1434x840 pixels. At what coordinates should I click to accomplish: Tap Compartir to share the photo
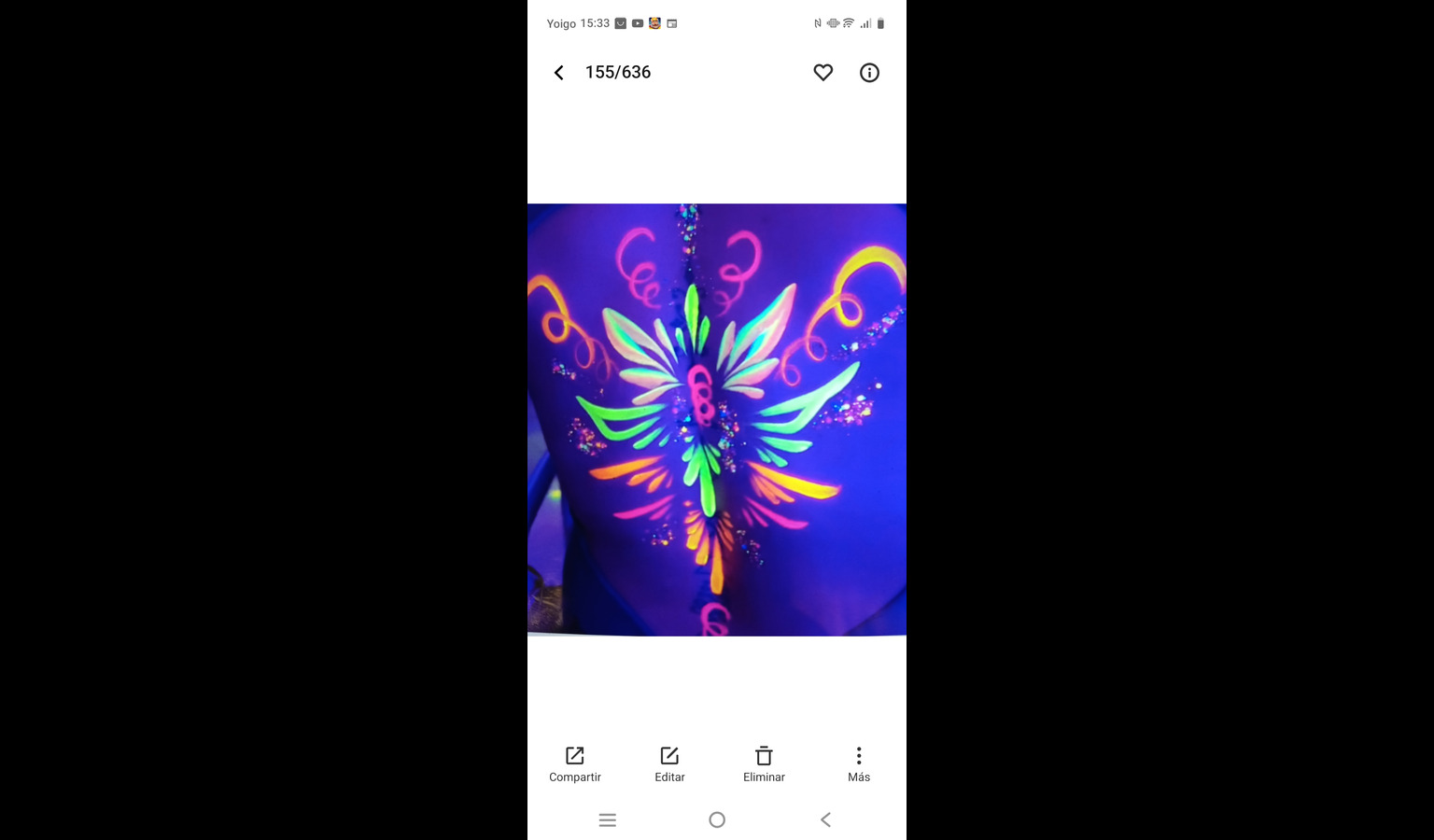575,763
